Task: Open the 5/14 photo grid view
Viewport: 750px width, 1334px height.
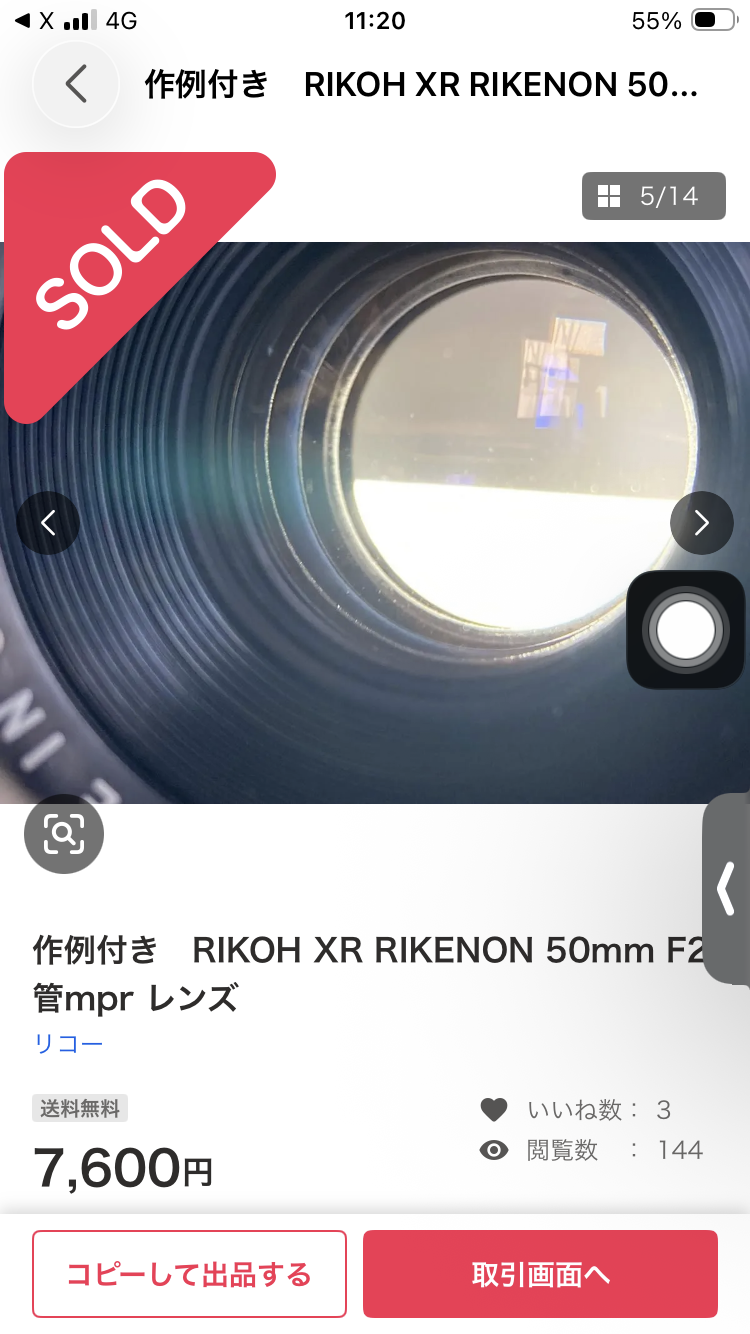Action: point(653,196)
